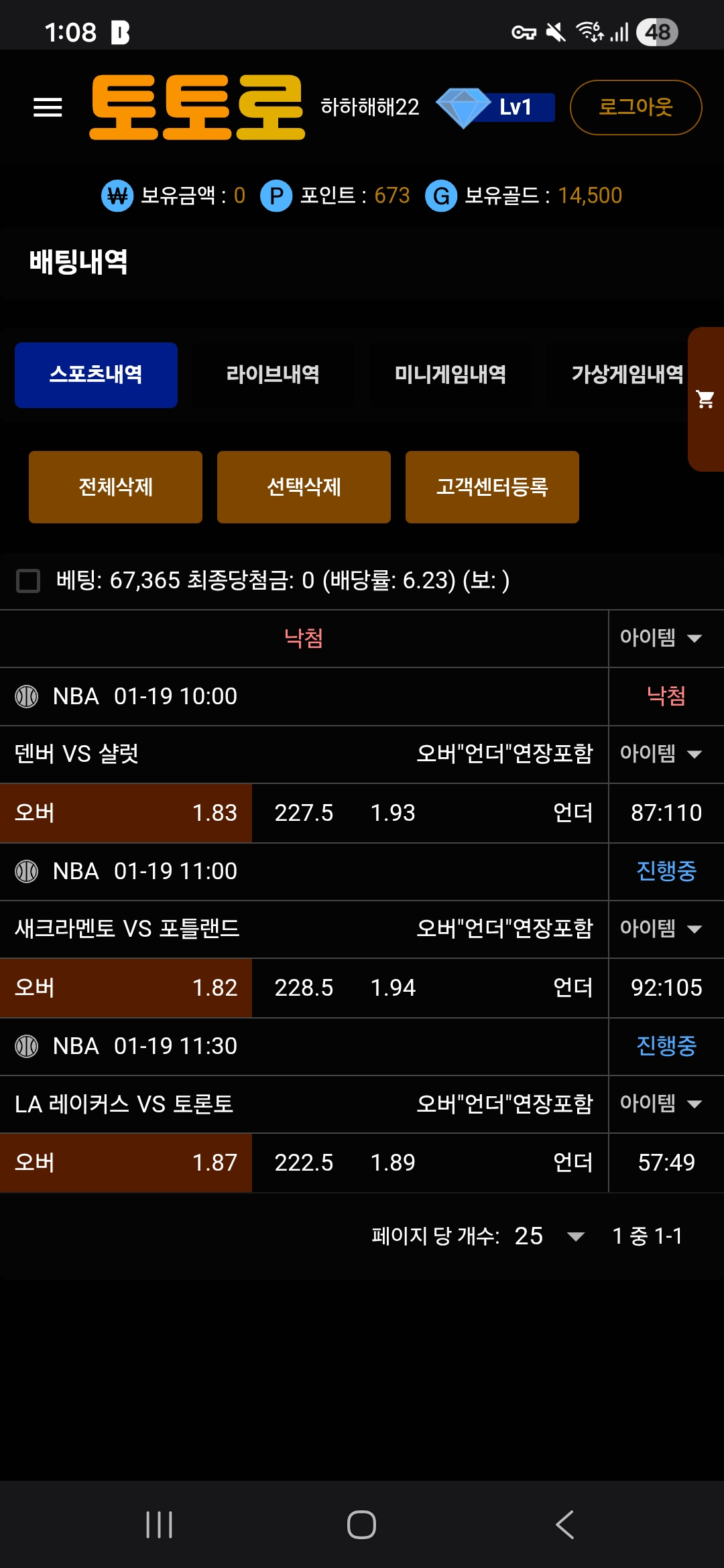
Task: Open the 아이템 dropdown in header row
Action: [666, 639]
